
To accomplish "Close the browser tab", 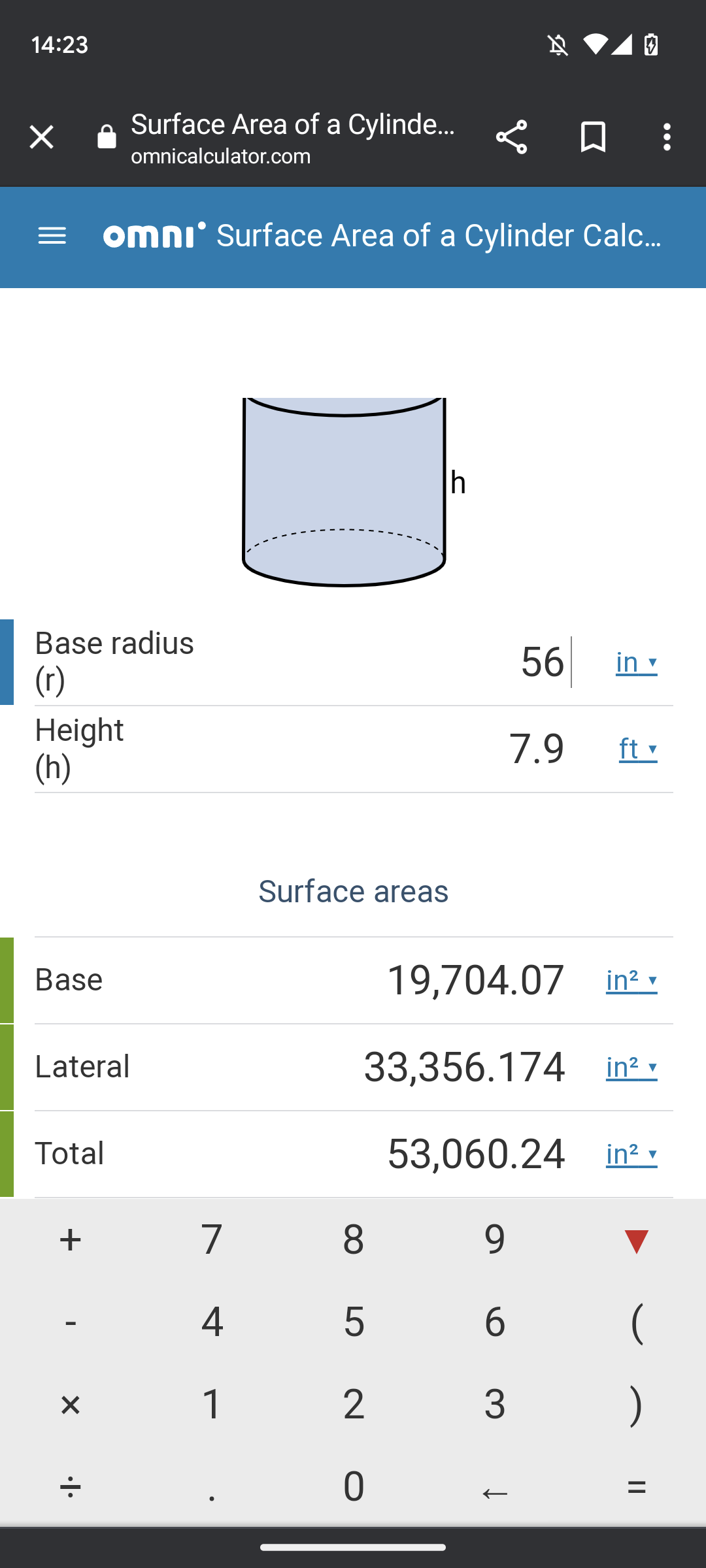I will click(x=42, y=137).
